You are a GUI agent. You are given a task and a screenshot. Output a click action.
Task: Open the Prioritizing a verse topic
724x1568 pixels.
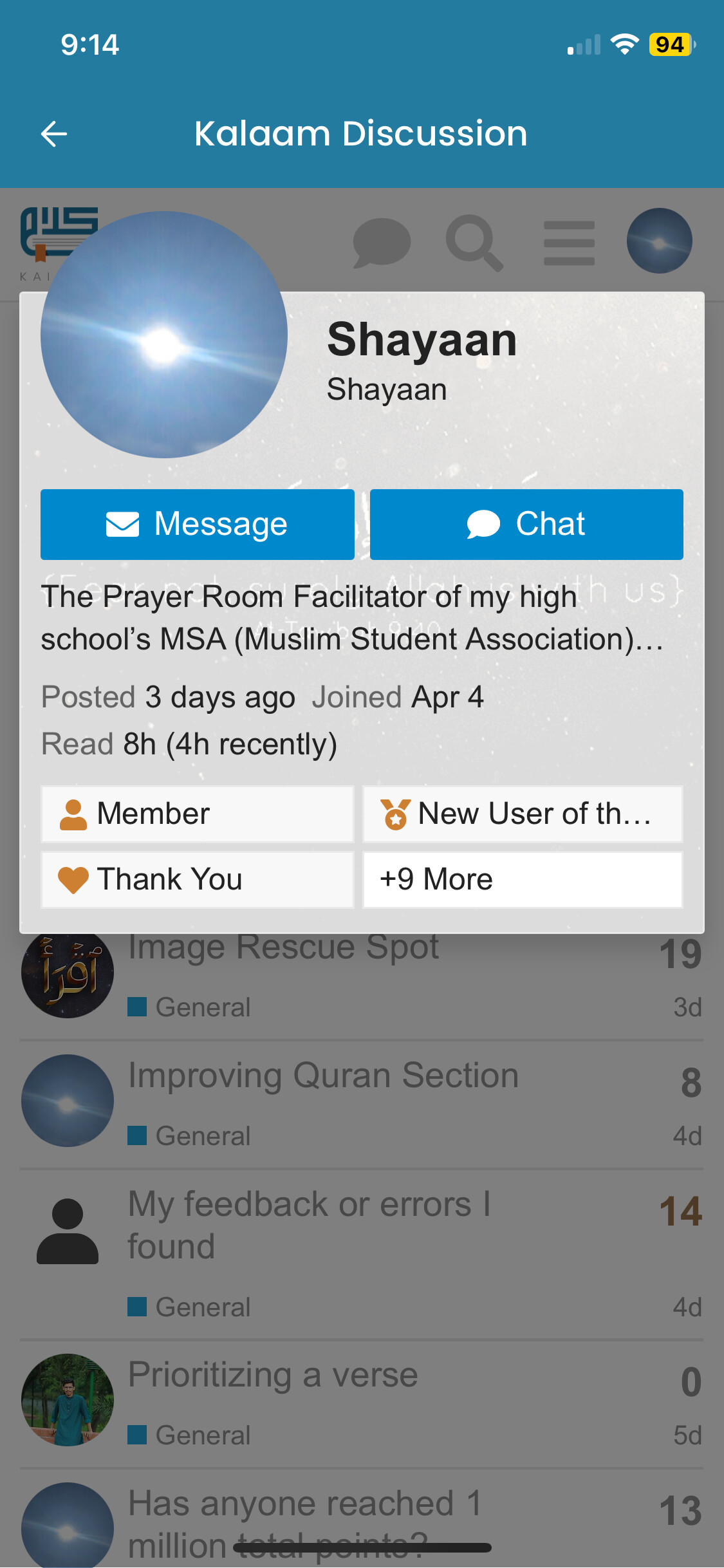pyautogui.click(x=273, y=1375)
